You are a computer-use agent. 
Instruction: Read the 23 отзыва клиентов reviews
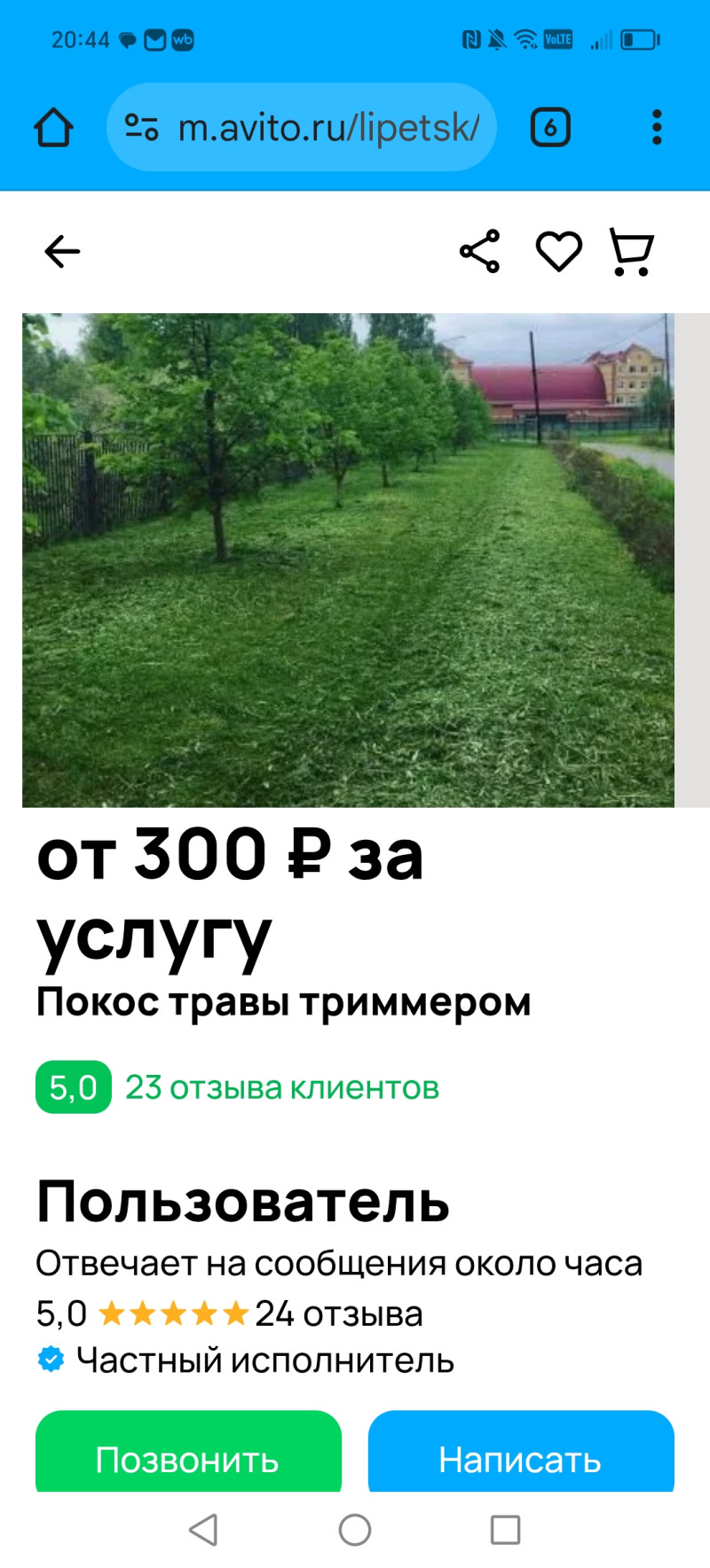pos(281,1087)
